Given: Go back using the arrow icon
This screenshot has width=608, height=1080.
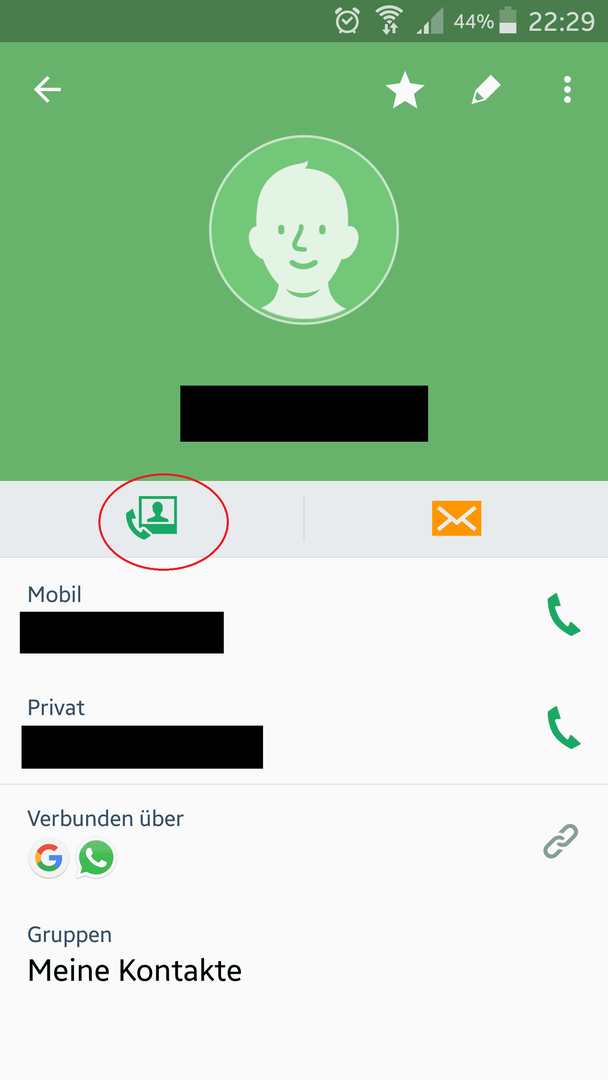Looking at the screenshot, I should (47, 90).
